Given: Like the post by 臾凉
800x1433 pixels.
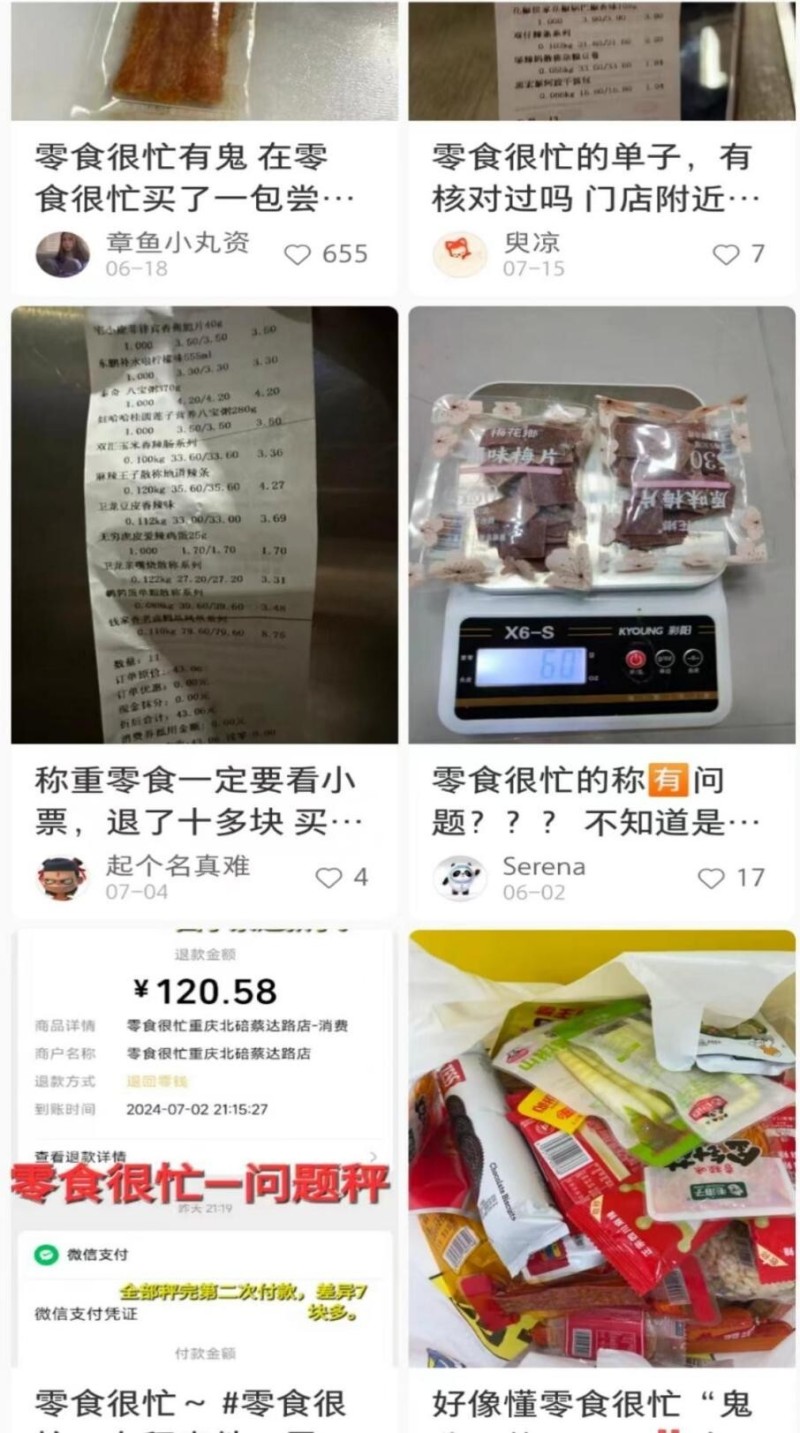Looking at the screenshot, I should coord(726,255).
